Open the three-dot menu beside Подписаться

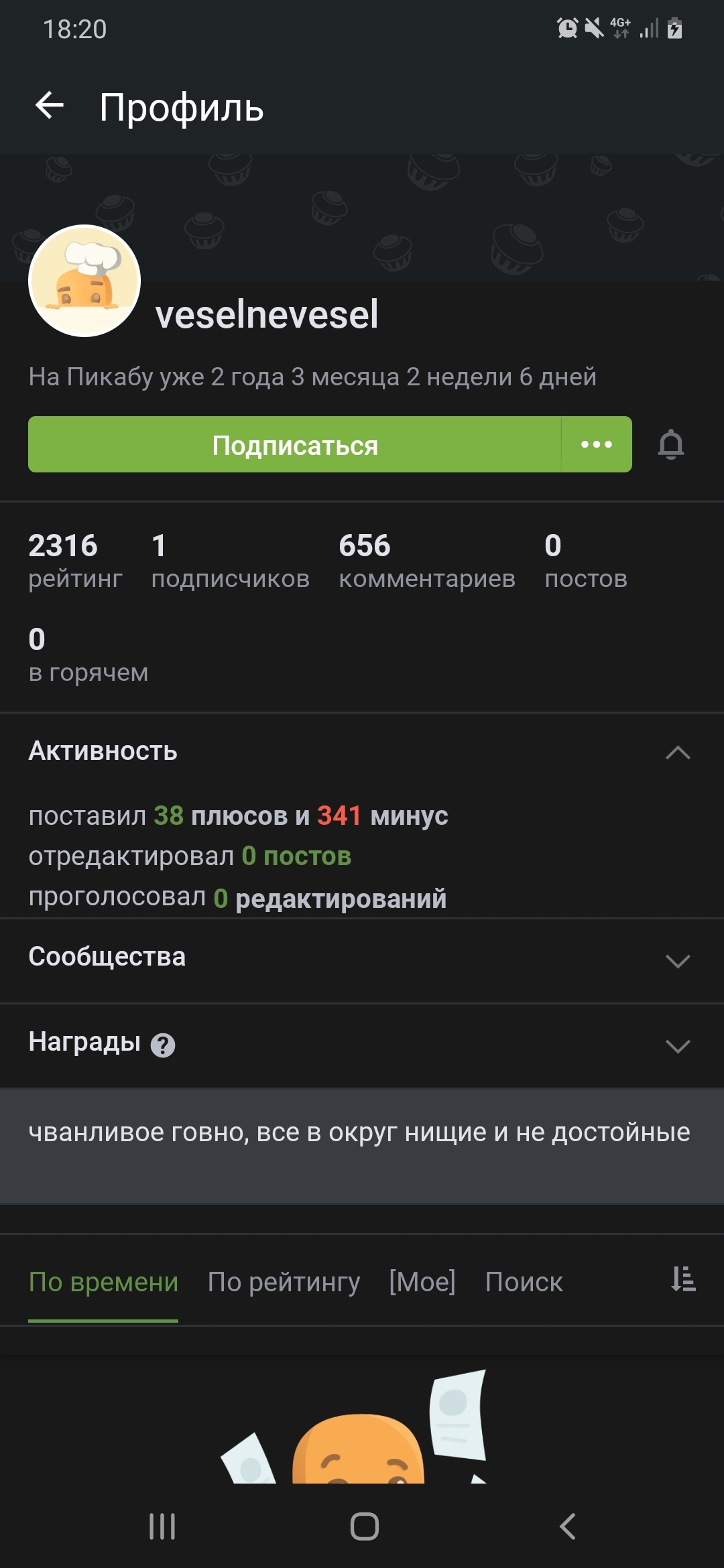point(597,444)
